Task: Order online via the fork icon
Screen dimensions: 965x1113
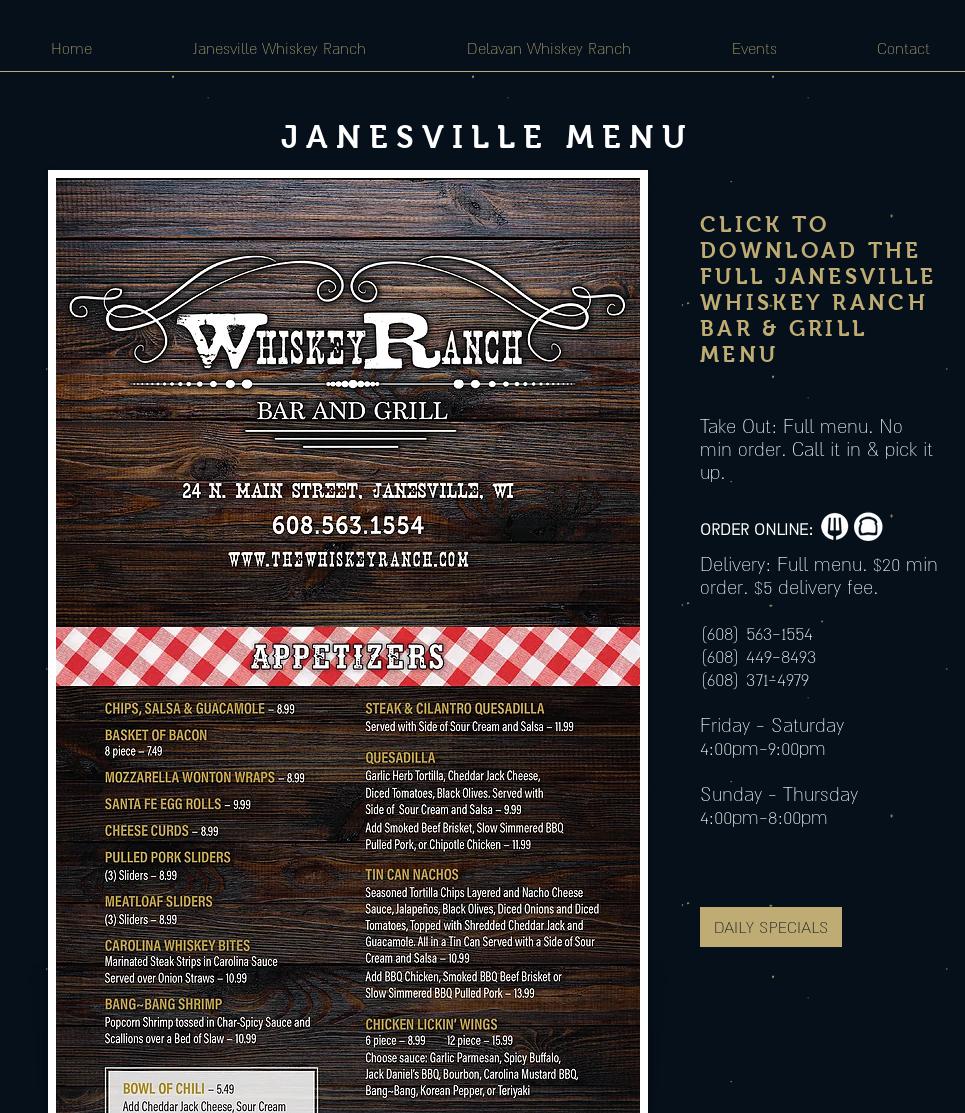Action: (x=834, y=526)
